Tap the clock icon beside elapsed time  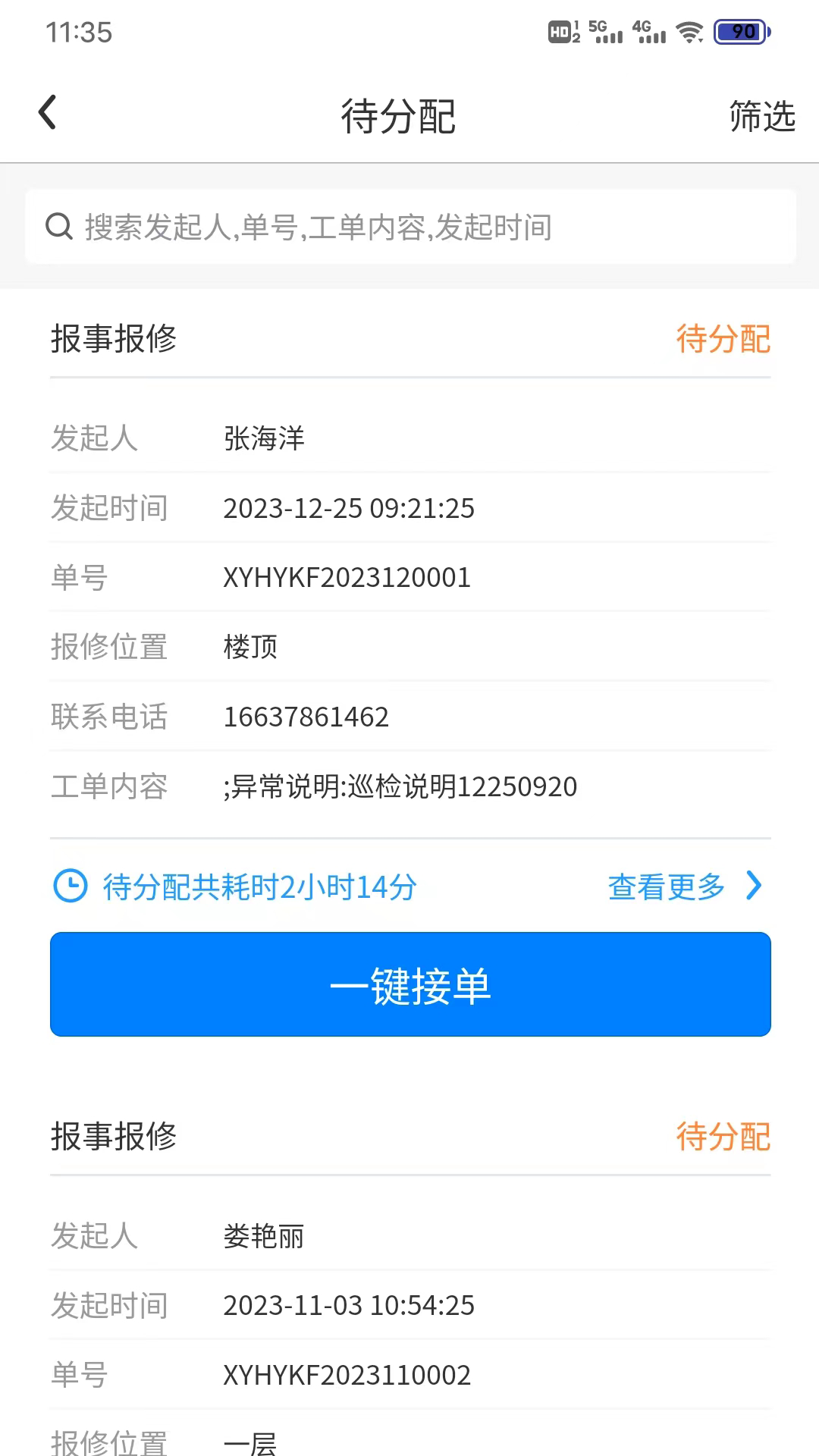70,886
